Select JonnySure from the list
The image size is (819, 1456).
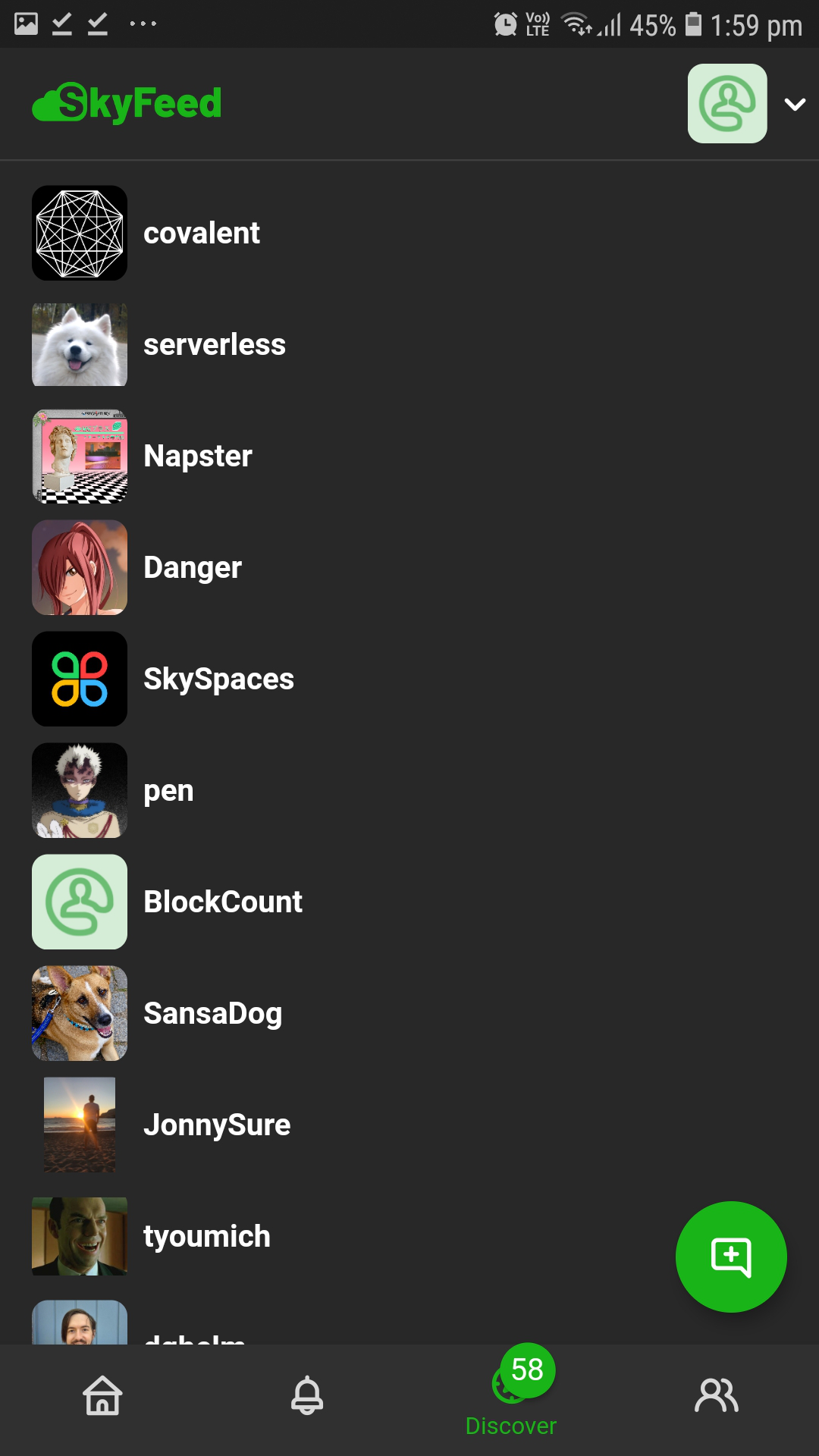pos(217,1125)
